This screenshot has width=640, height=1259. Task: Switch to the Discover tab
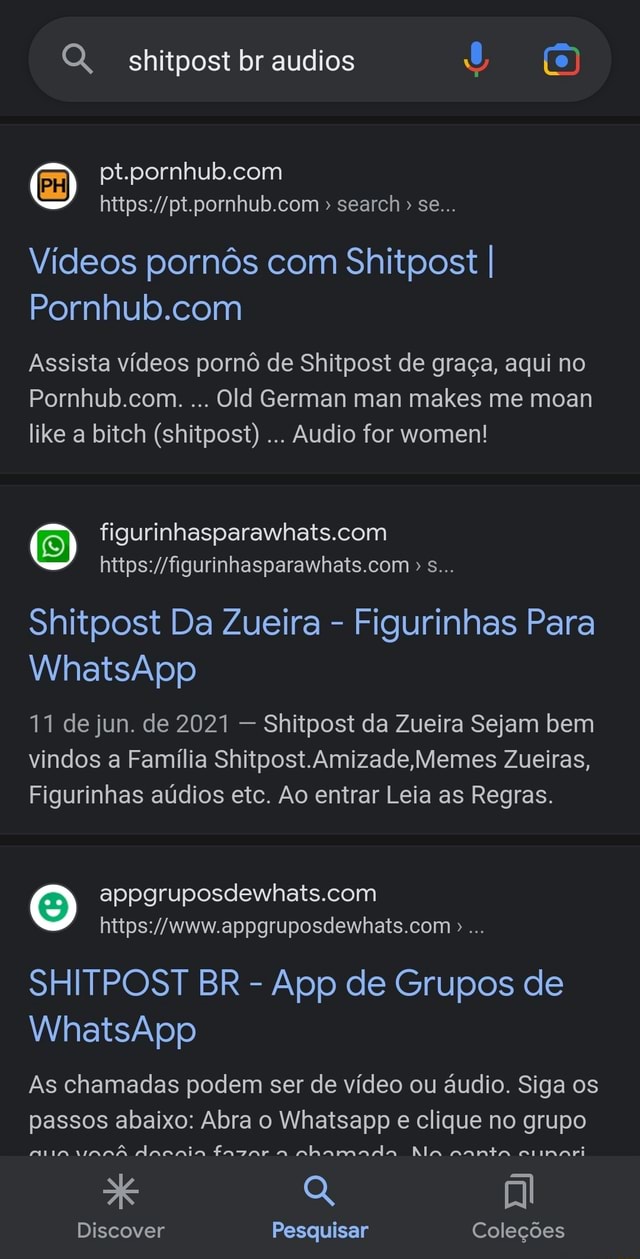(121, 1208)
